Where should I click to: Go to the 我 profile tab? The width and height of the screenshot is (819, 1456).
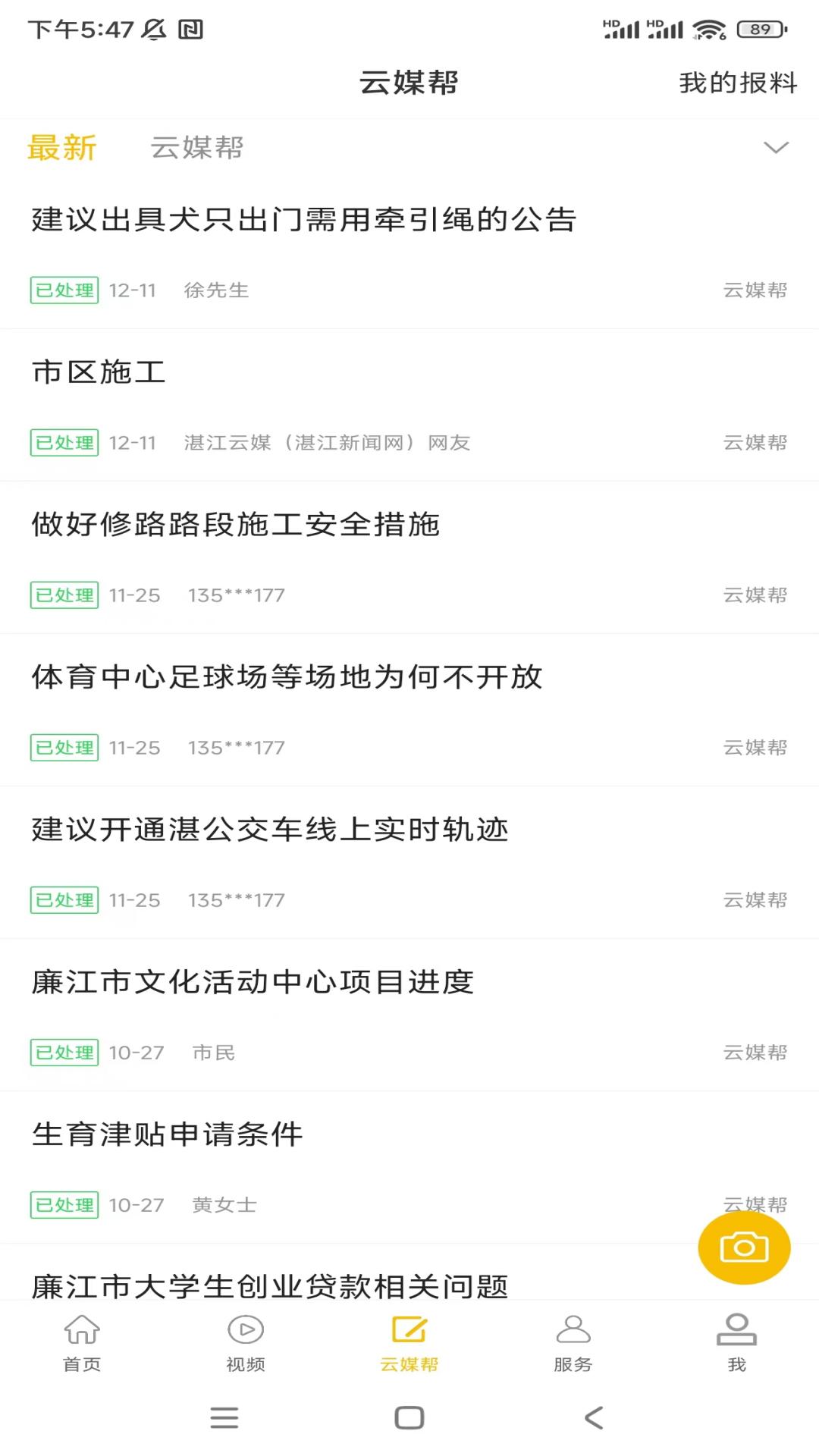[736, 1343]
